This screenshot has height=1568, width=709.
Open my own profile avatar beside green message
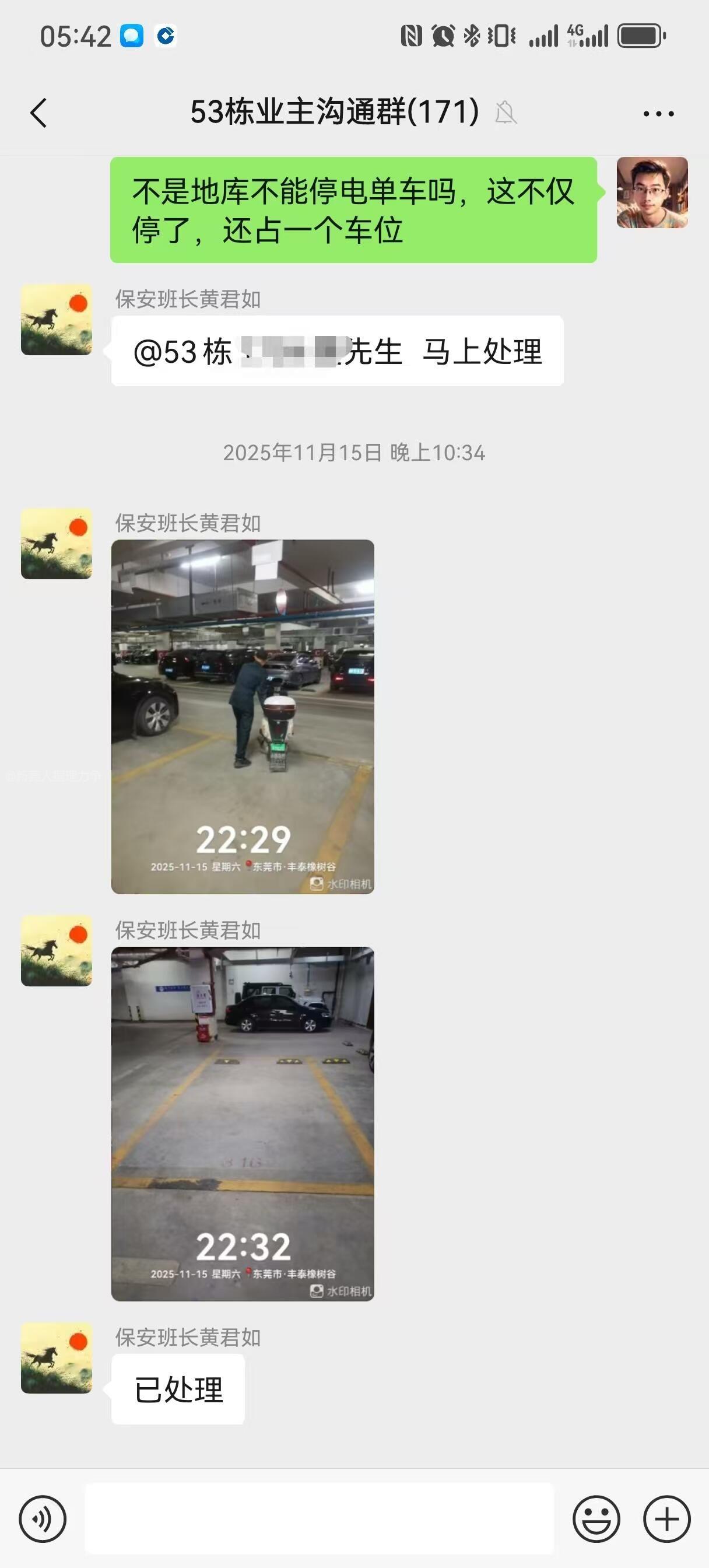tap(652, 192)
